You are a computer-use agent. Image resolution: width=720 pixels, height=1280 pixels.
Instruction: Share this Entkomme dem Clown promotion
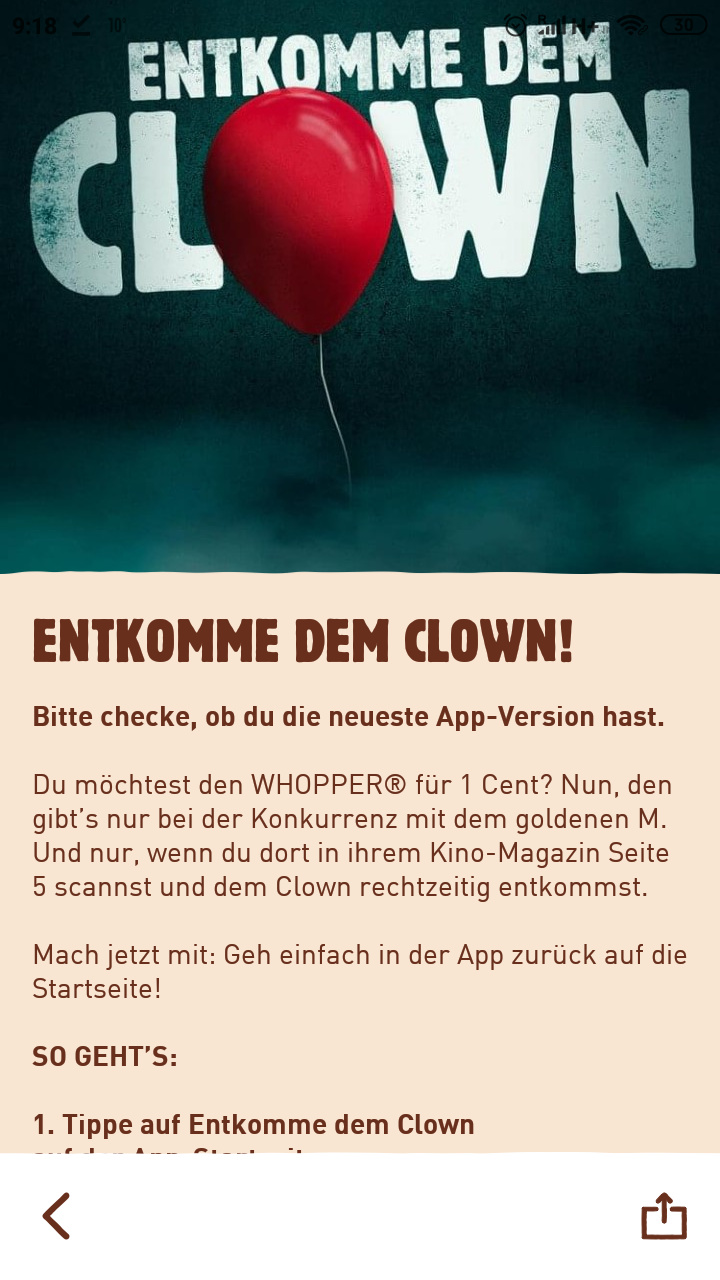[664, 1216]
